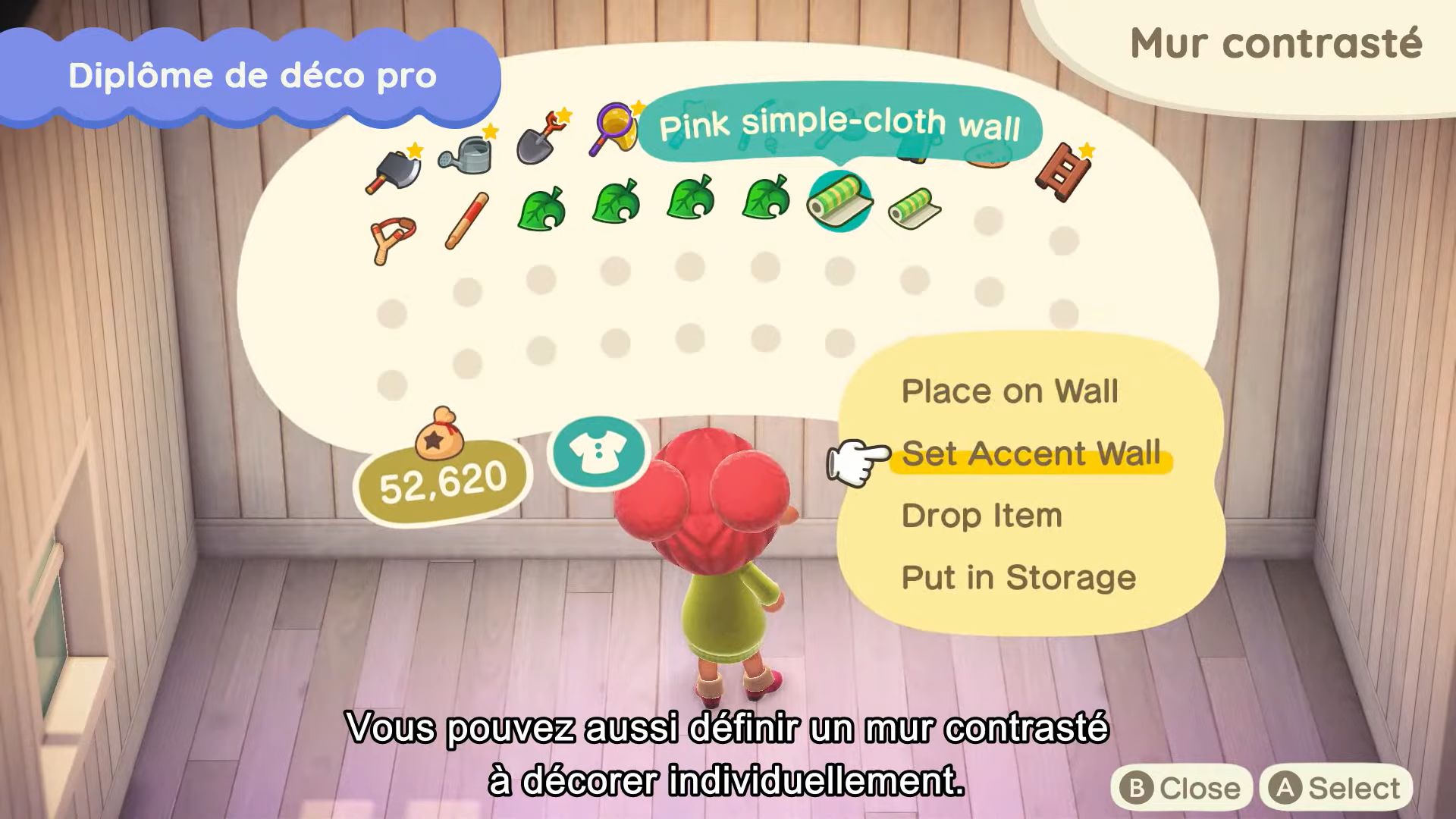Tap the B Close button
The image size is (1456, 819).
pyautogui.click(x=1181, y=789)
